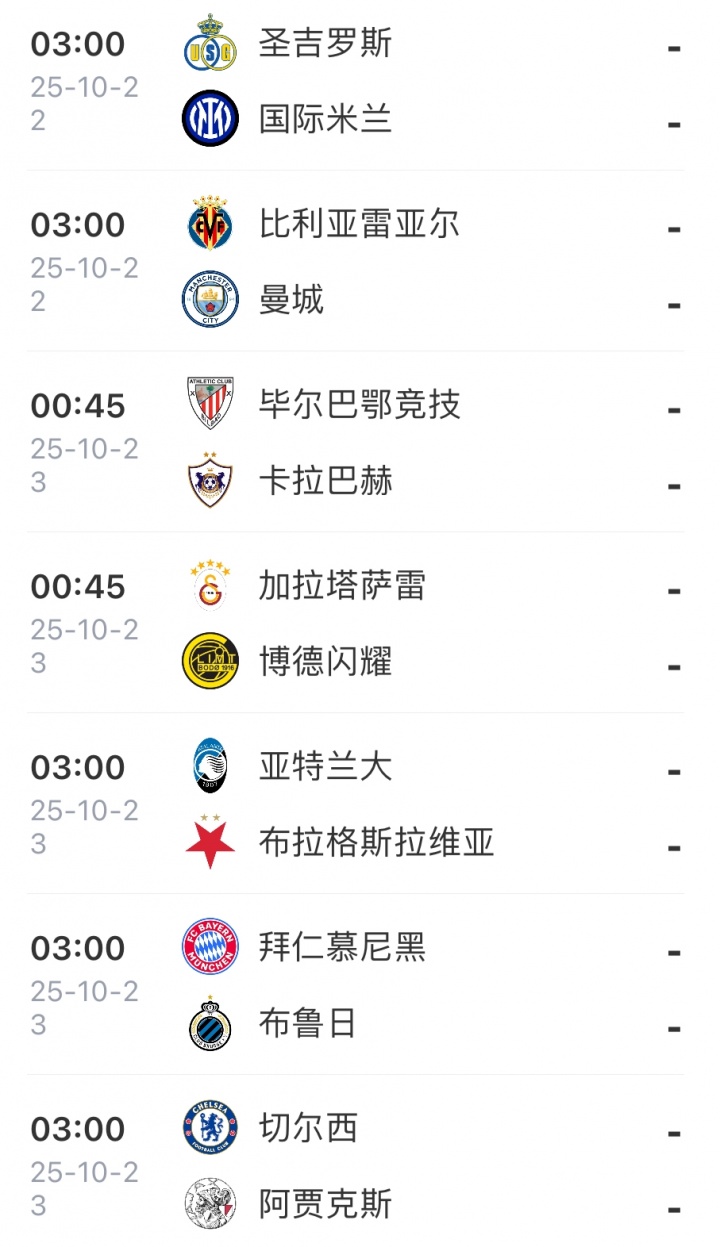
Task: Open the 加拉塔萨雷 vs 博德闪耀 fixture
Action: pyautogui.click(x=360, y=624)
